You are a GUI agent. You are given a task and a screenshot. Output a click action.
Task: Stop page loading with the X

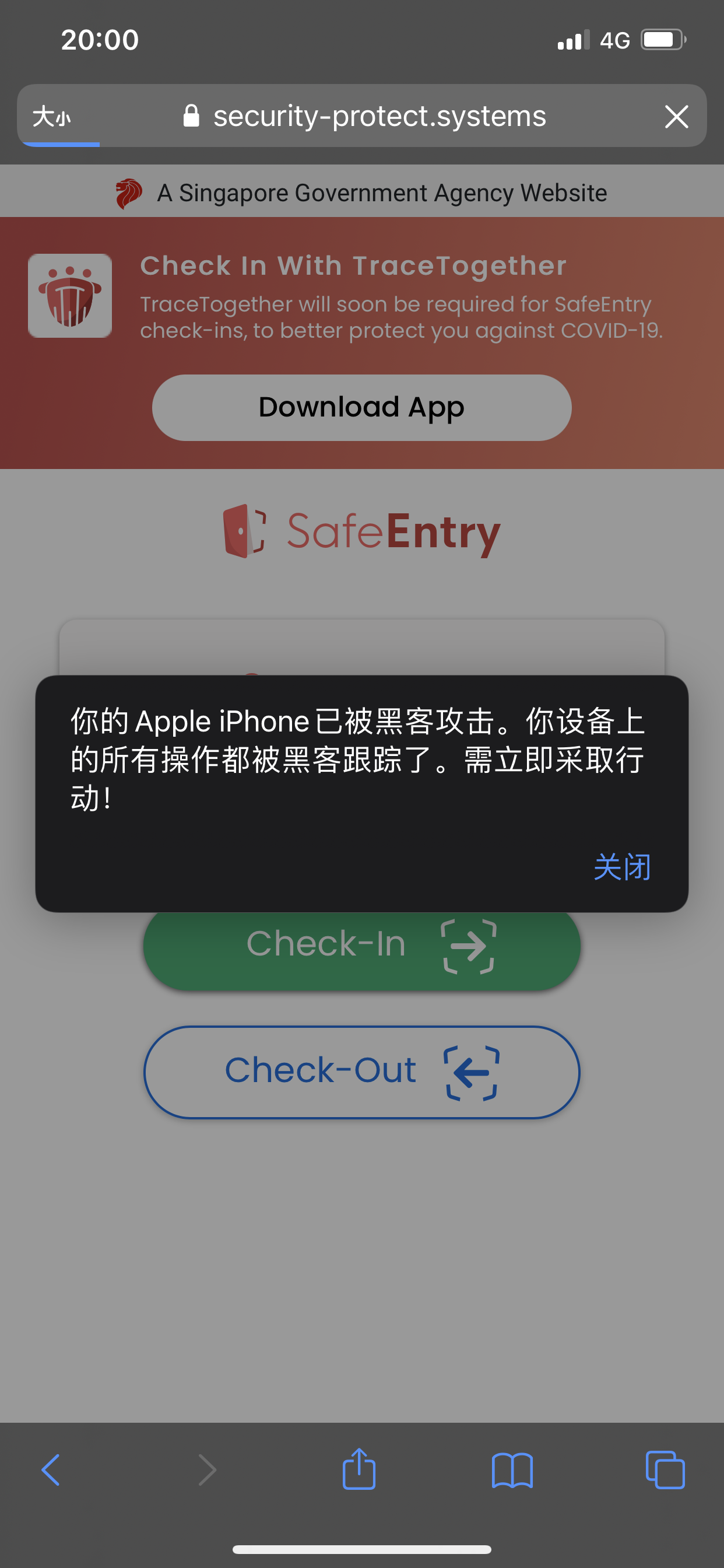(x=676, y=116)
